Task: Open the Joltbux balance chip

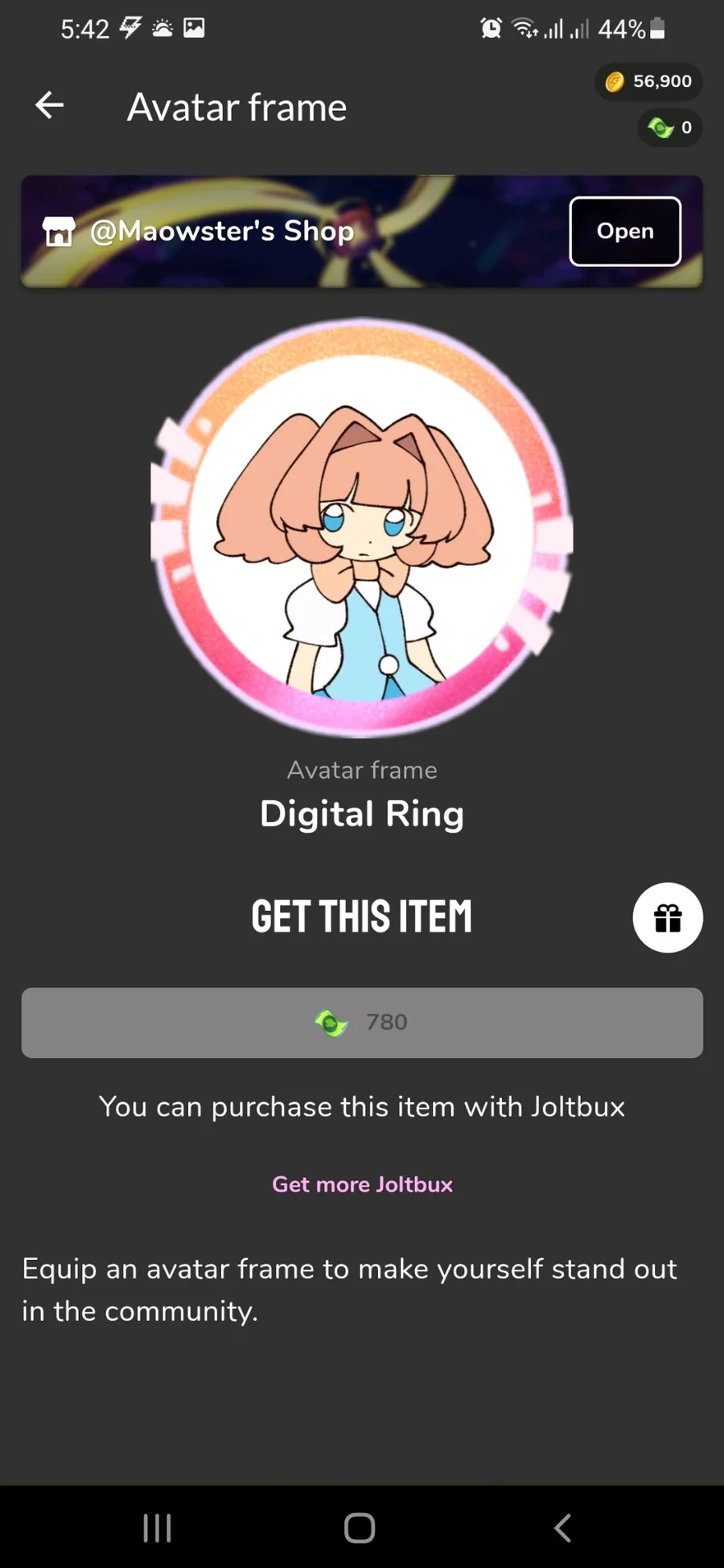Action: click(670, 128)
